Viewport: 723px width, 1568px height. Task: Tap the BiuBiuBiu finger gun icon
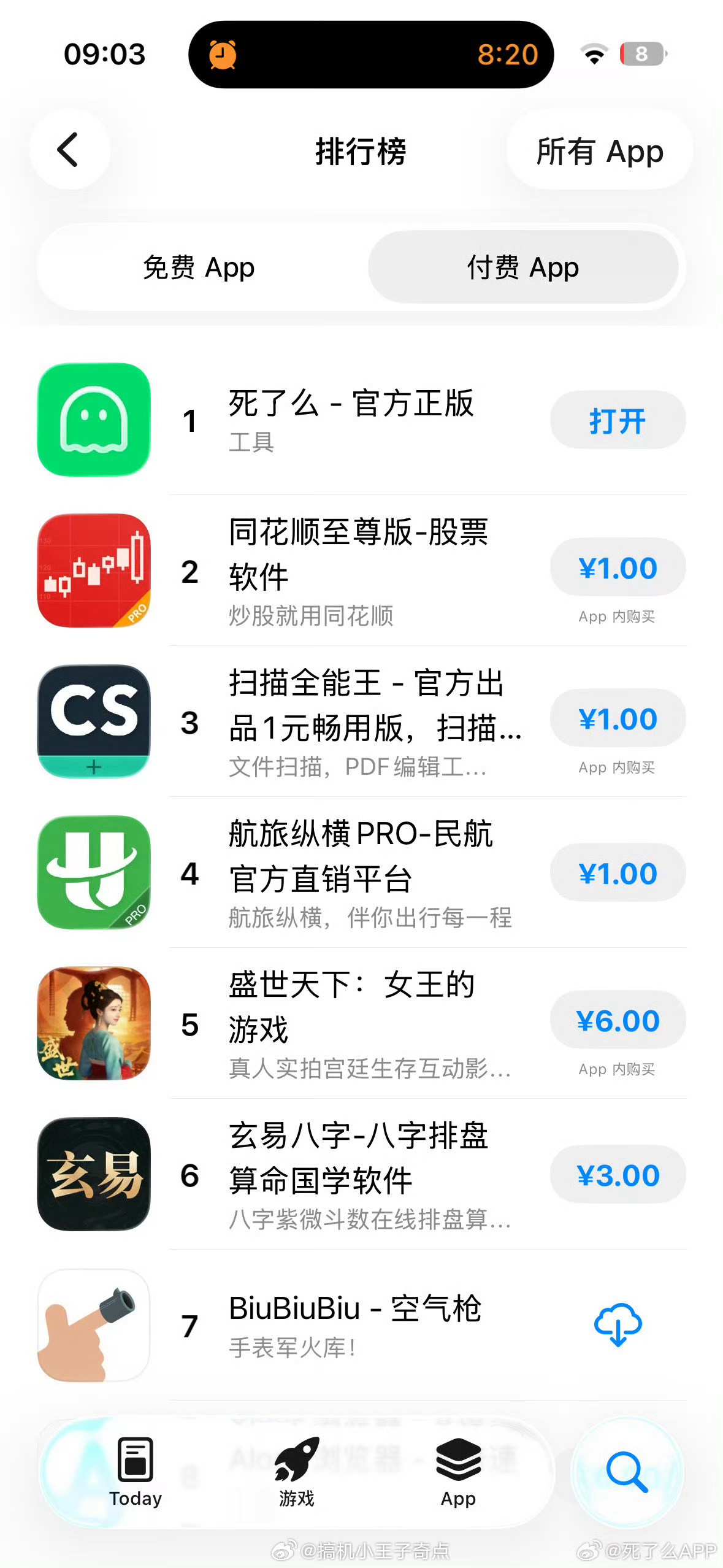[x=93, y=1326]
